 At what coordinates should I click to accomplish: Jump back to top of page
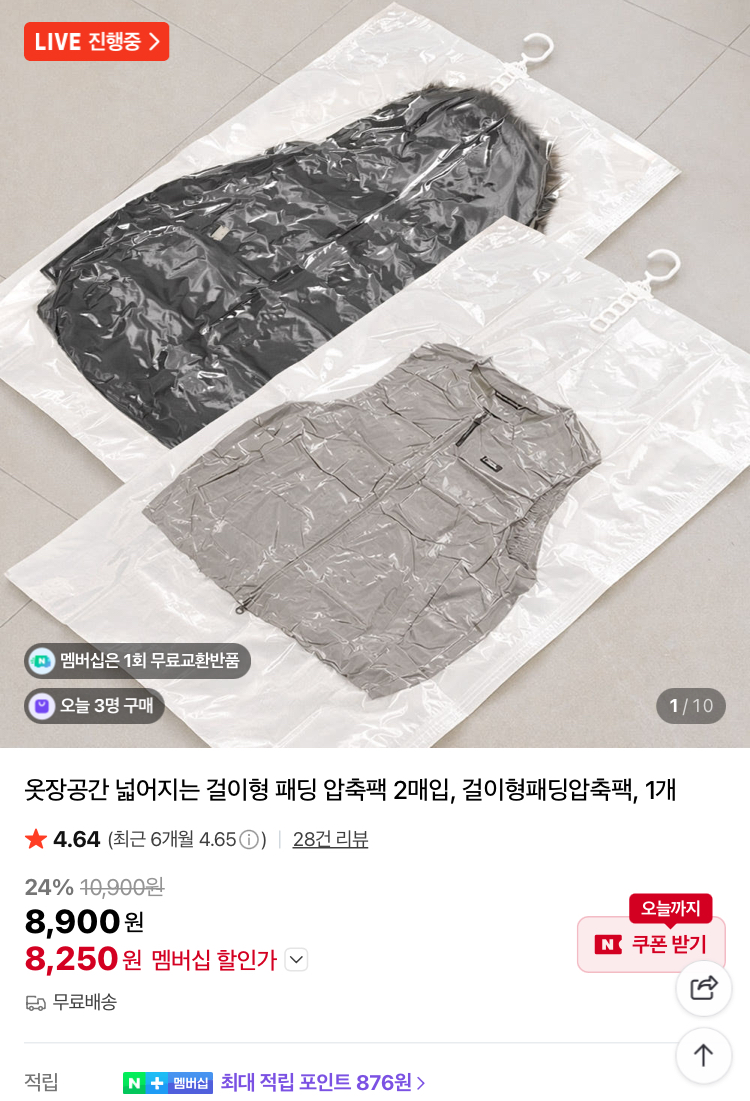[x=704, y=1055]
